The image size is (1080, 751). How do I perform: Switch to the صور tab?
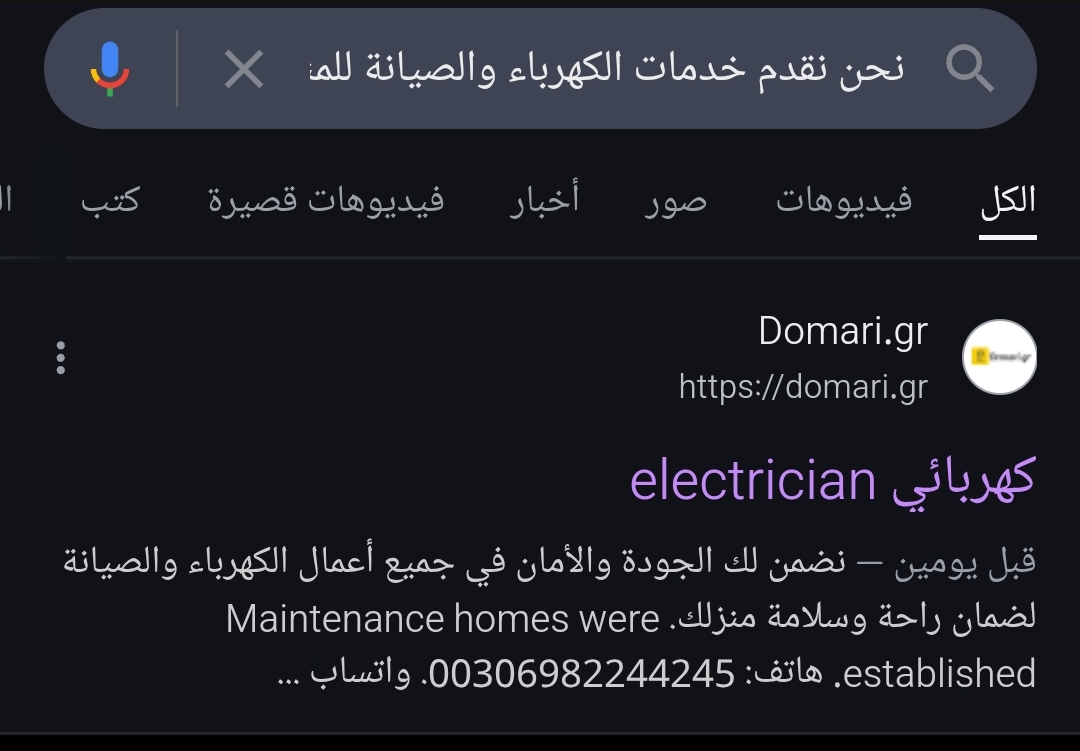[675, 201]
